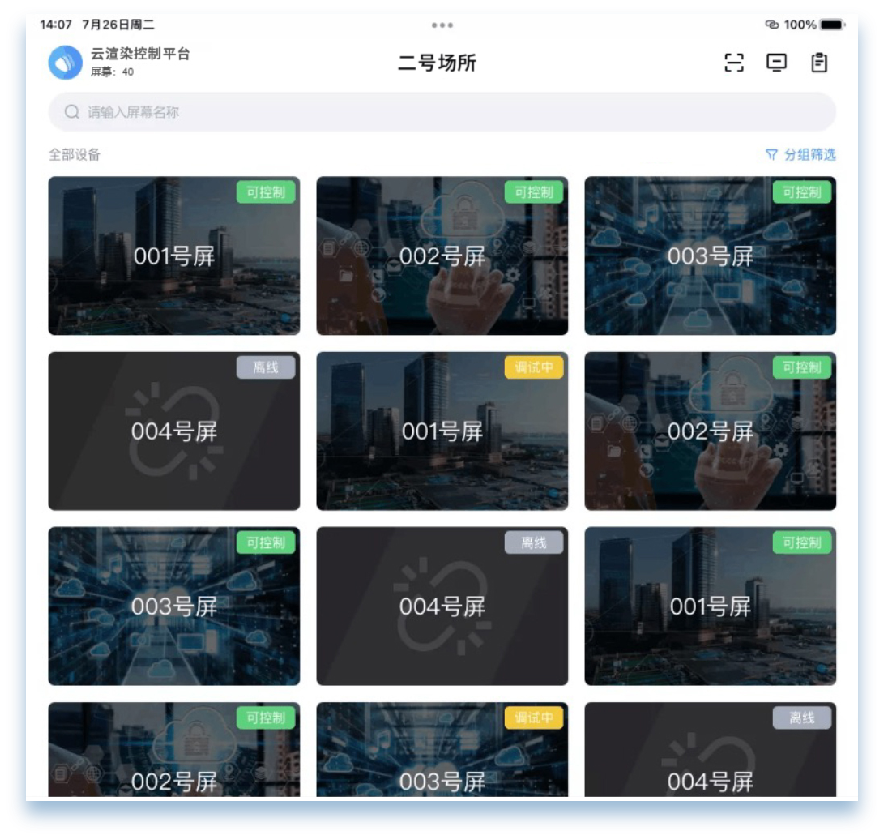
Task: Open the display monitor icon
Action: pos(776,63)
